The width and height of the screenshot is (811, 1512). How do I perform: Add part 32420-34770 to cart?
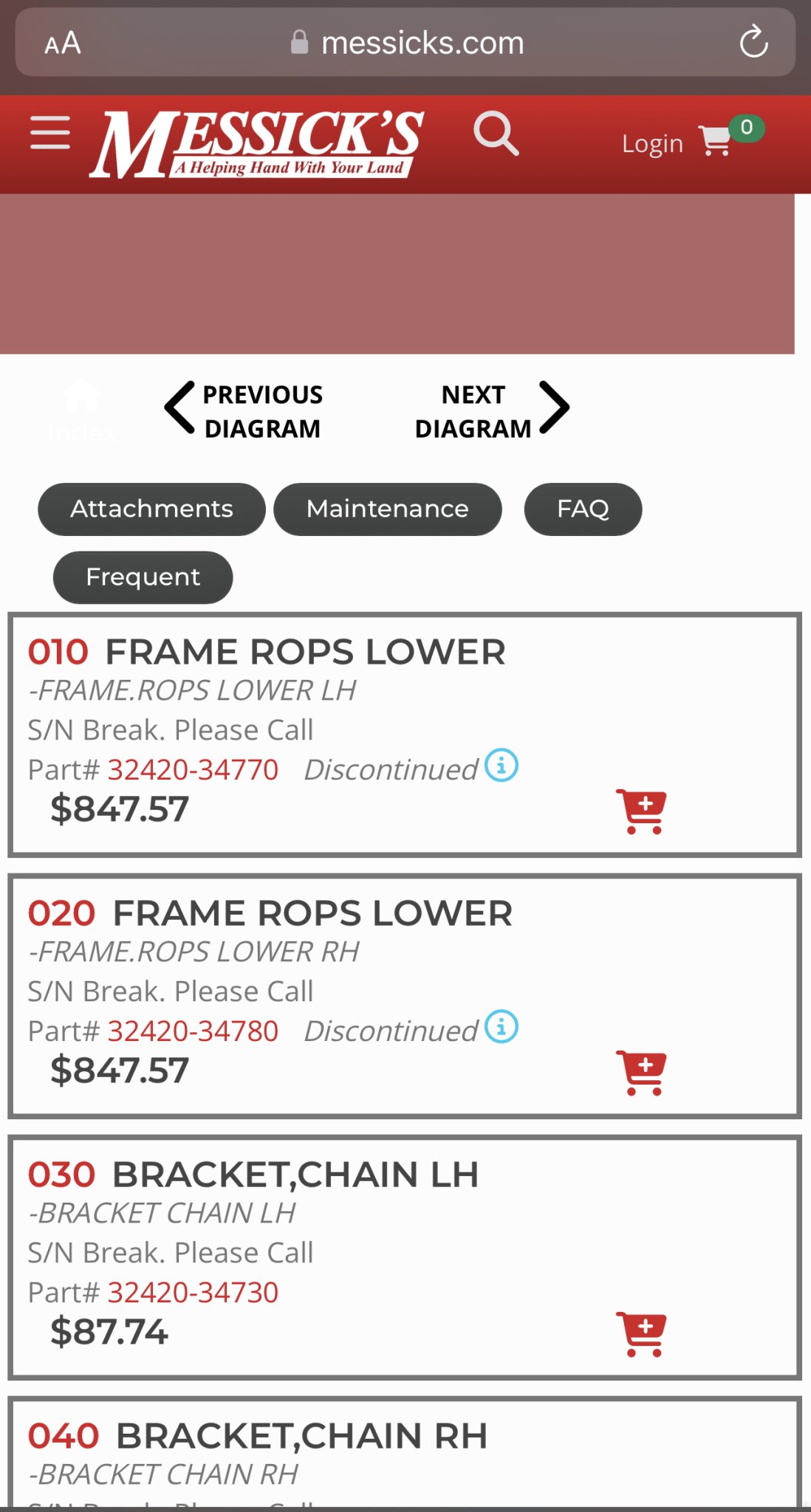(x=642, y=811)
